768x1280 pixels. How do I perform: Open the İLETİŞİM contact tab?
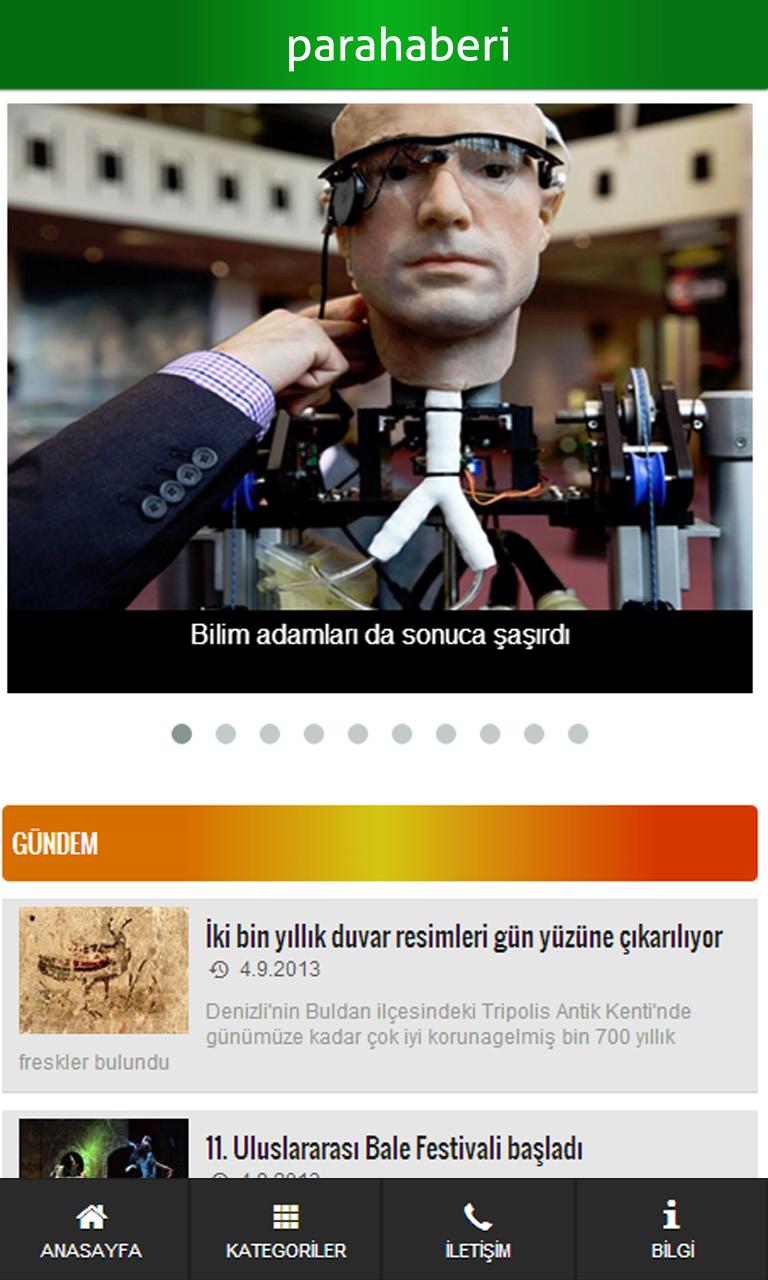(x=478, y=1230)
